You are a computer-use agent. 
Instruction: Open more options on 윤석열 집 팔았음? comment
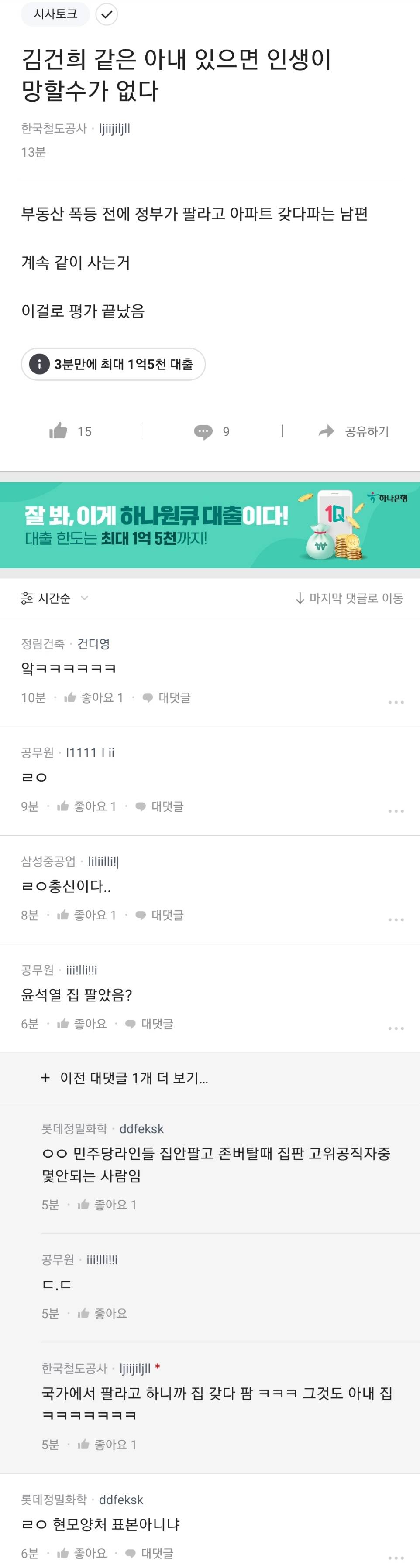(396, 1028)
